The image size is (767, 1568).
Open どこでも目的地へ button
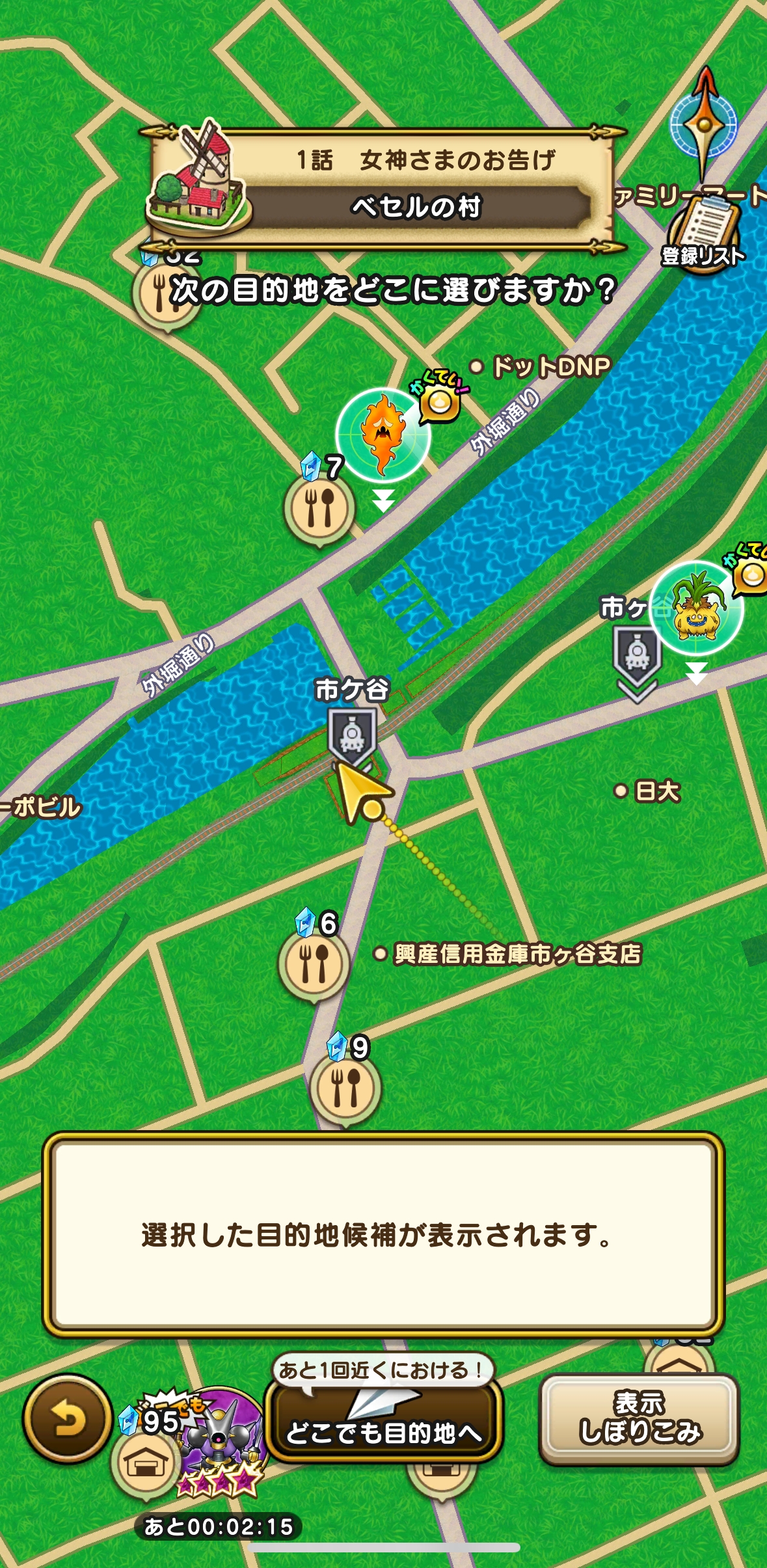click(x=383, y=1423)
